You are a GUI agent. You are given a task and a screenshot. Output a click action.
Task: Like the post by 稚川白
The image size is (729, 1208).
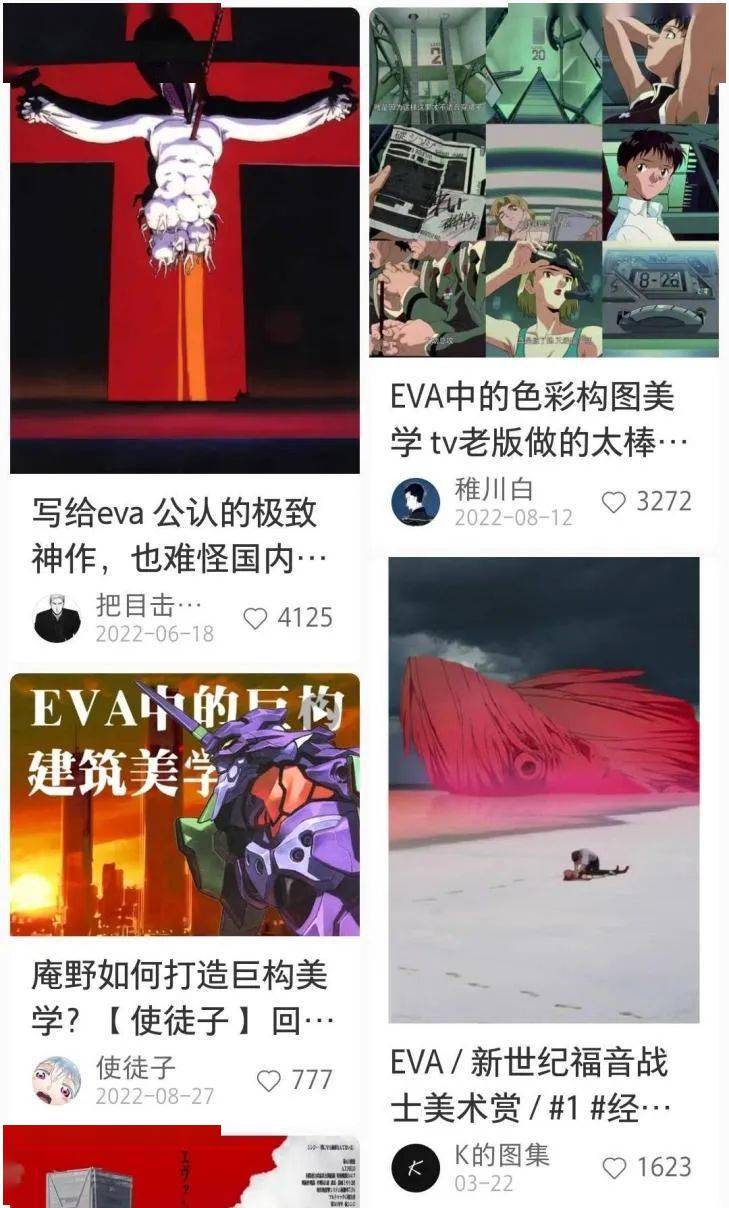coord(613,502)
